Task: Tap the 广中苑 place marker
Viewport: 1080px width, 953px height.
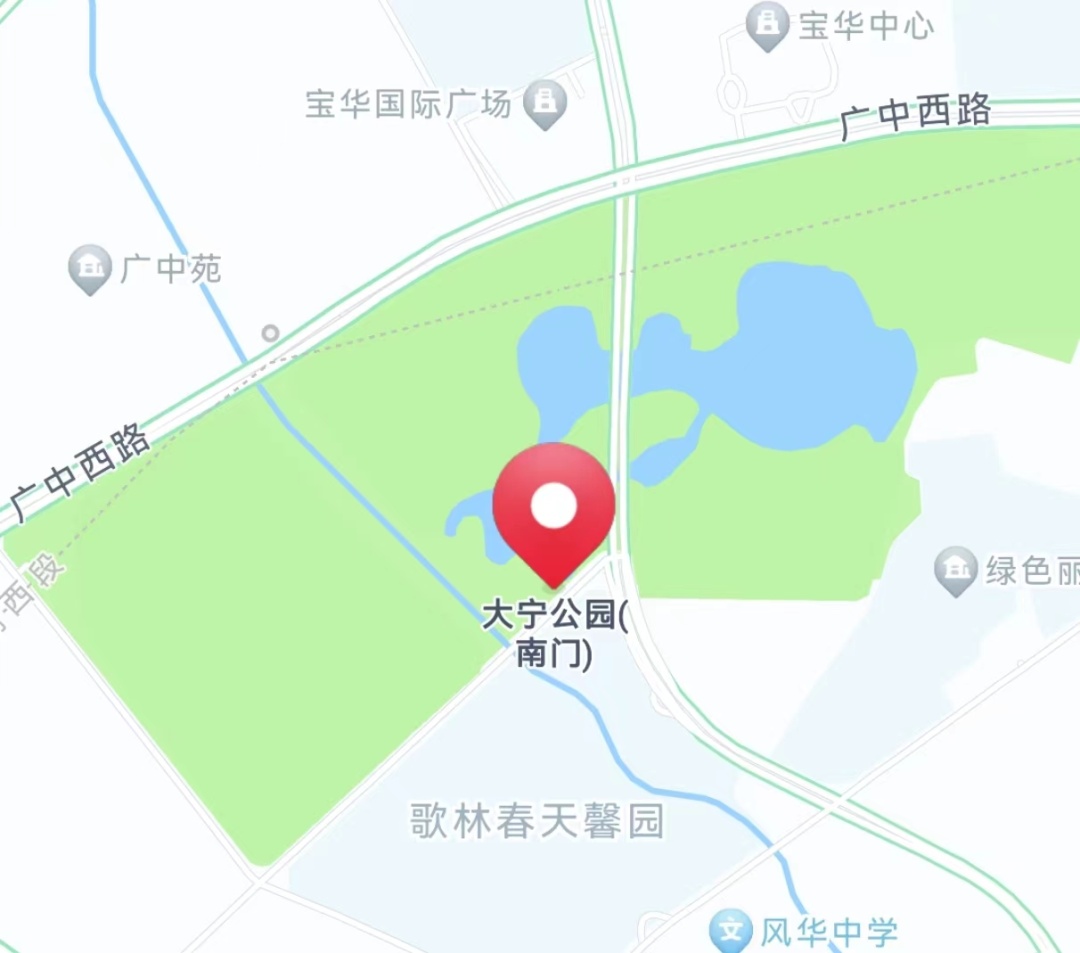Action: pyautogui.click(x=90, y=268)
